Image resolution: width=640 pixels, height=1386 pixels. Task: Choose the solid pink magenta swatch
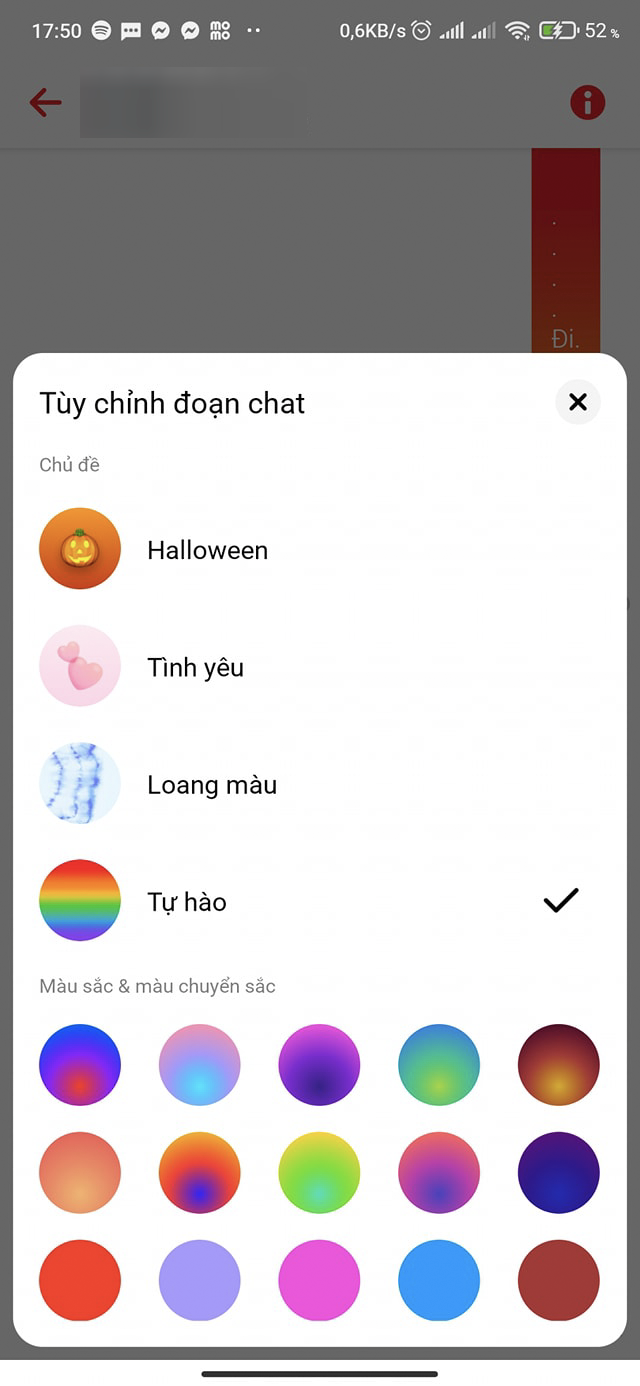click(x=319, y=1280)
